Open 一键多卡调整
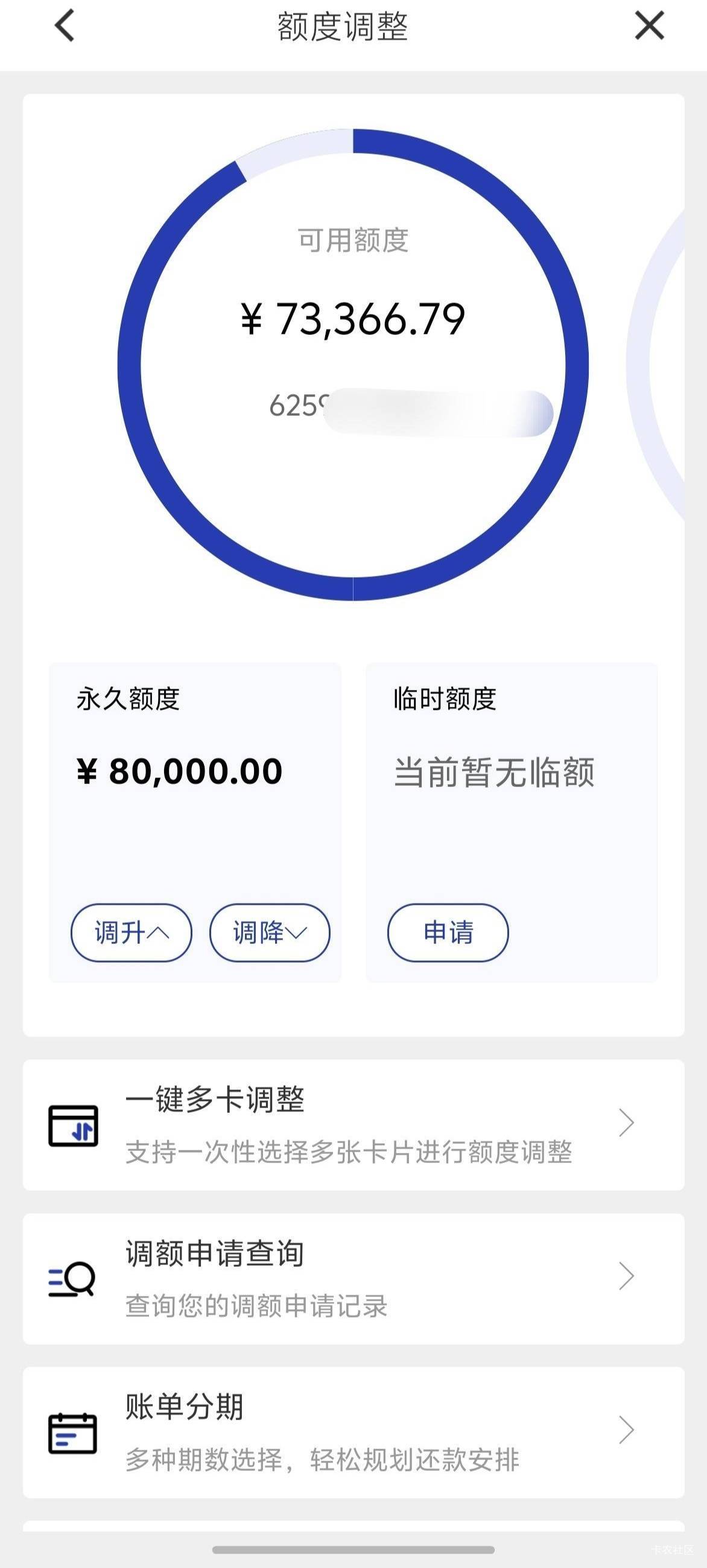This screenshot has height=1568, width=707. click(353, 1125)
